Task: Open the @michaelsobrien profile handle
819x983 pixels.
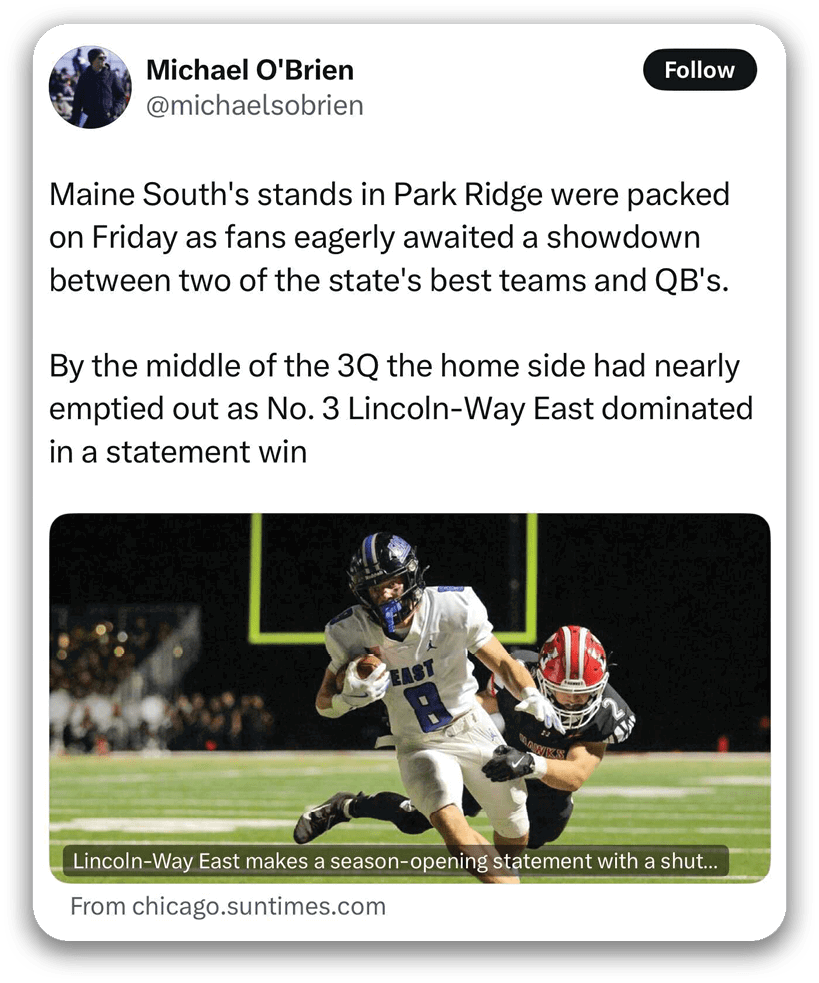Action: point(254,105)
